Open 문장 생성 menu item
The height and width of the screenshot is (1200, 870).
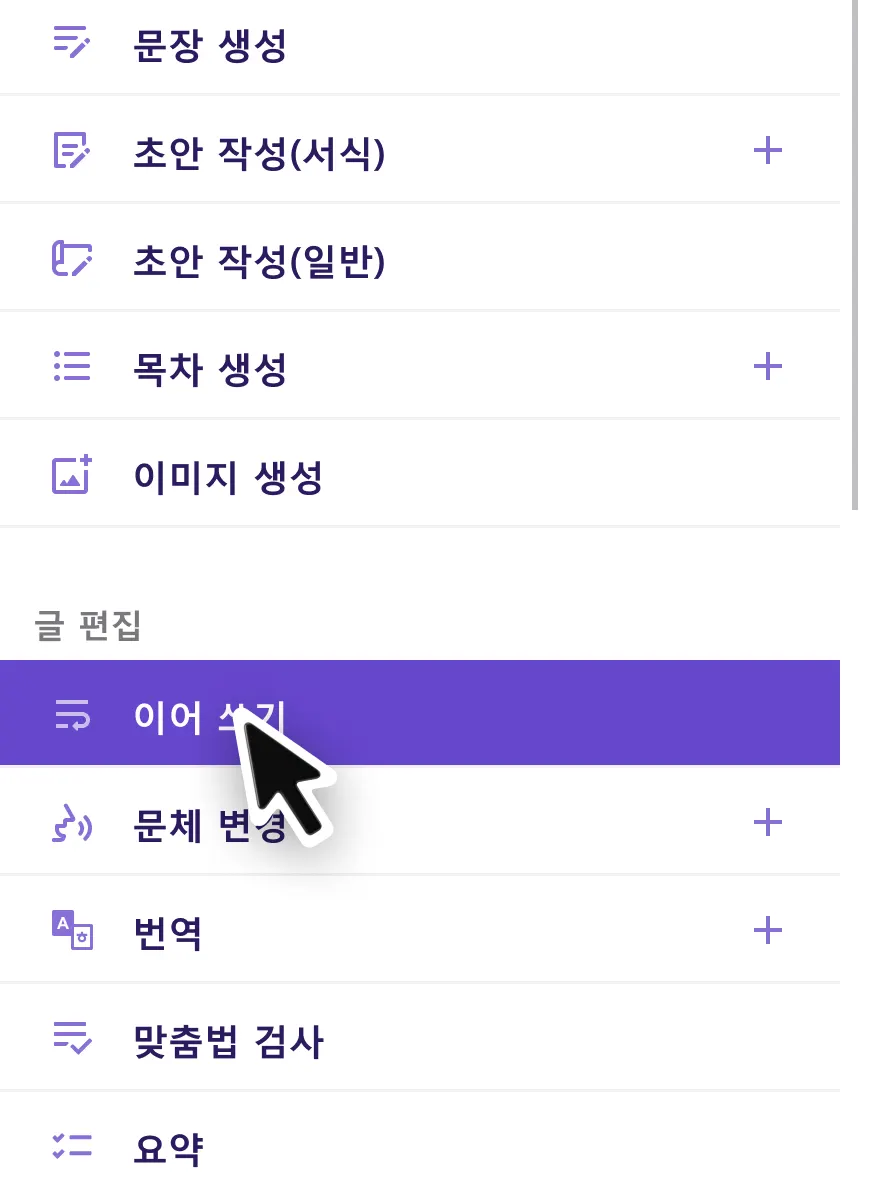point(210,46)
